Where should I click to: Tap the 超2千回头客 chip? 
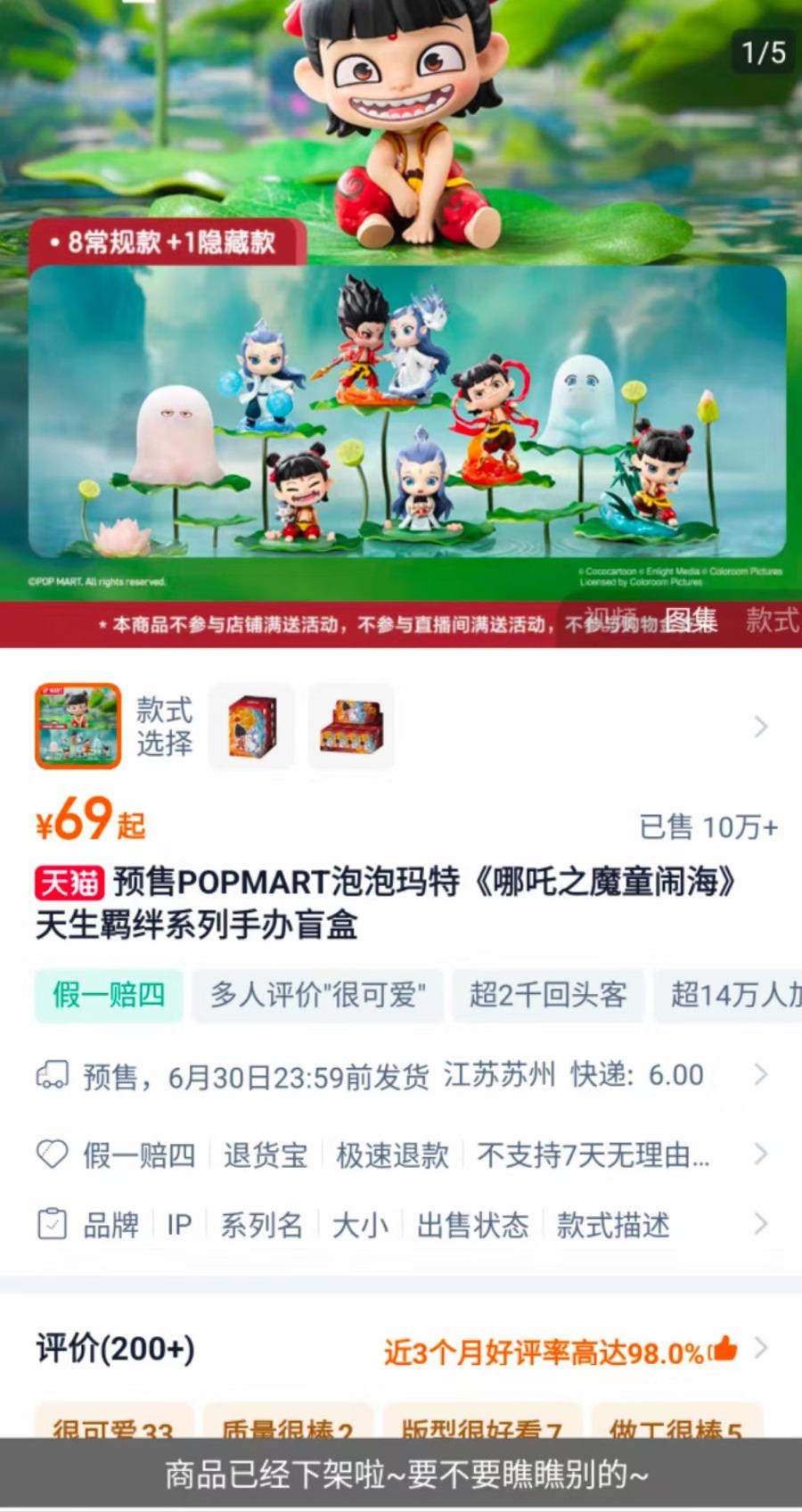point(547,995)
